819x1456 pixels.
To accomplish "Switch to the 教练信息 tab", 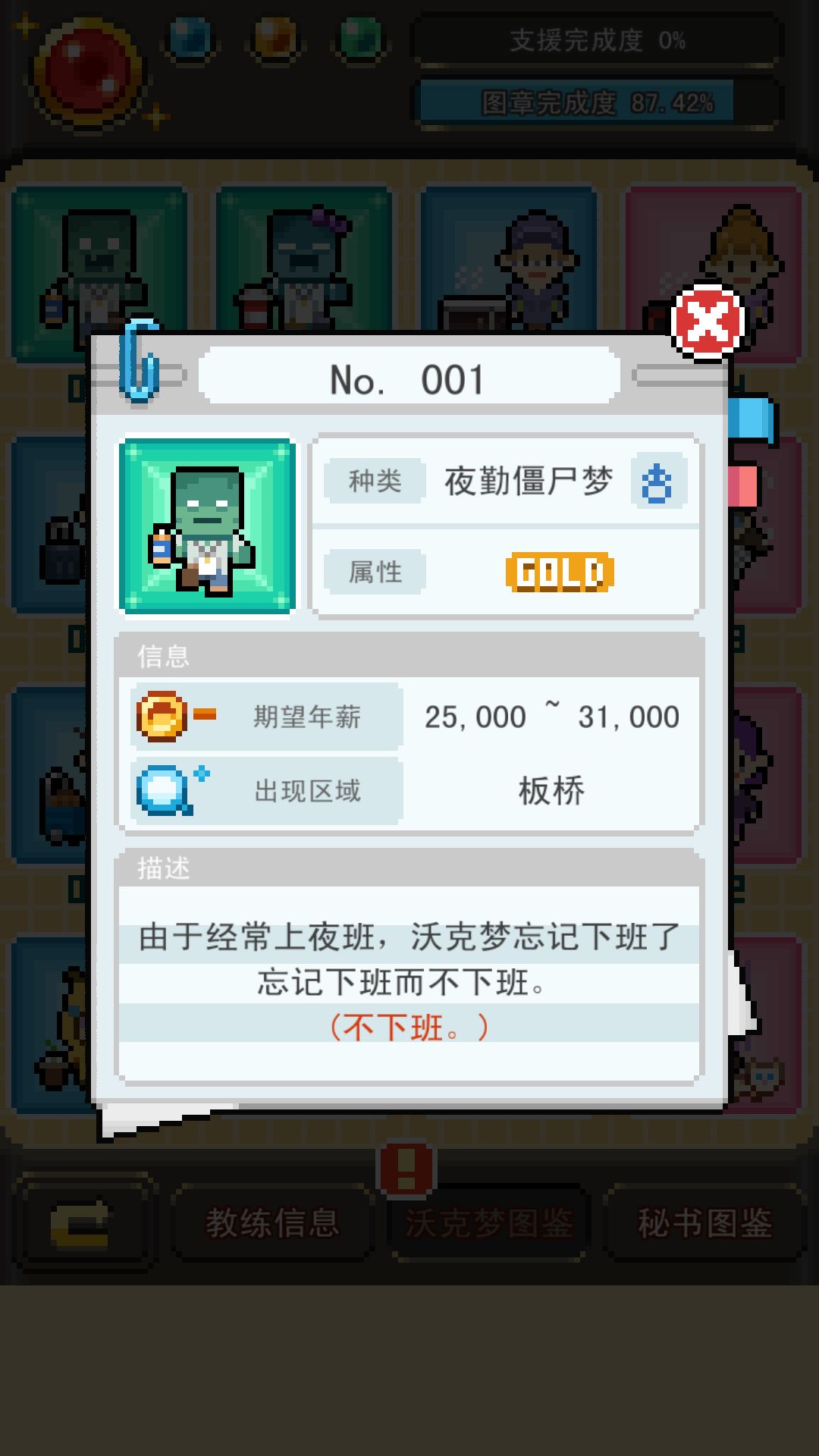I will (275, 1223).
